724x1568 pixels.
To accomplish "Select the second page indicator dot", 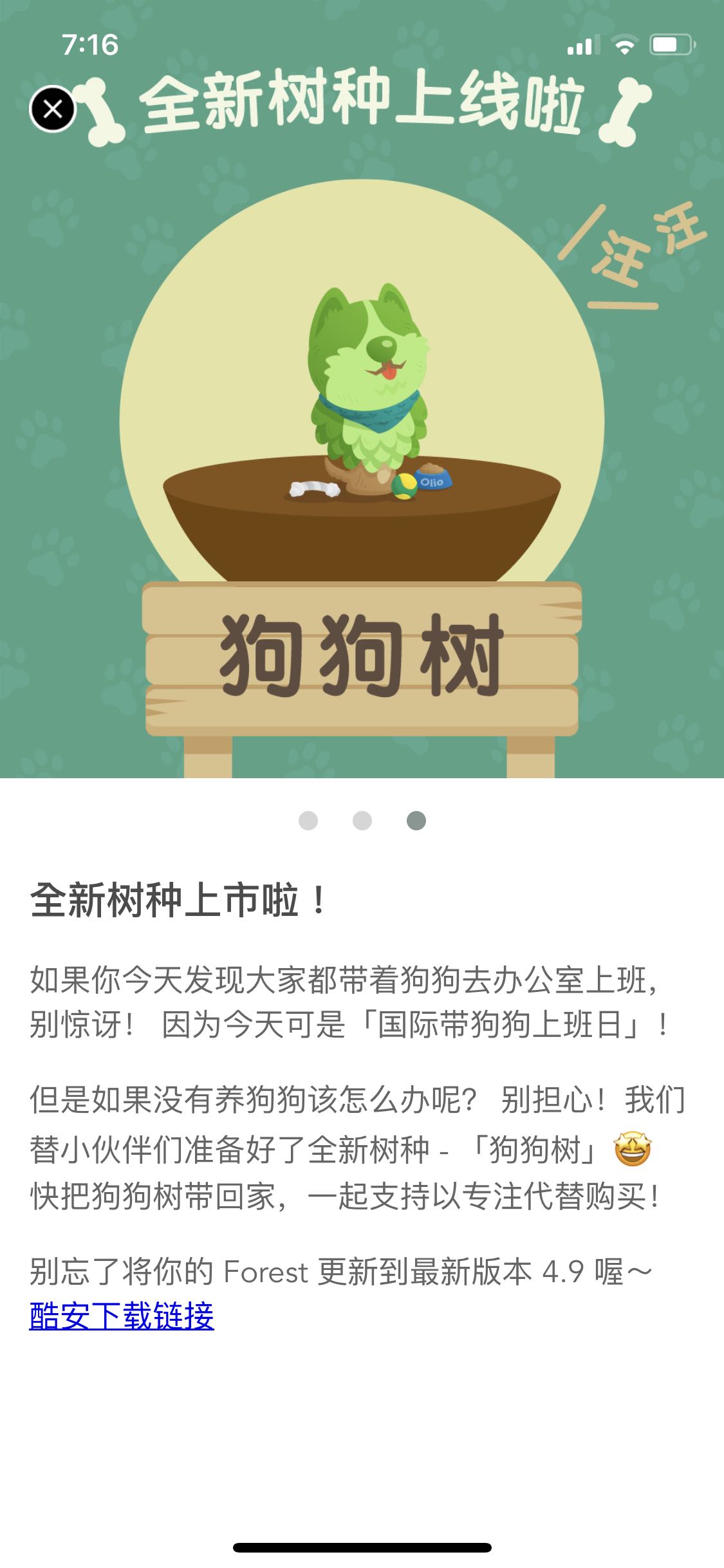I will tap(362, 821).
